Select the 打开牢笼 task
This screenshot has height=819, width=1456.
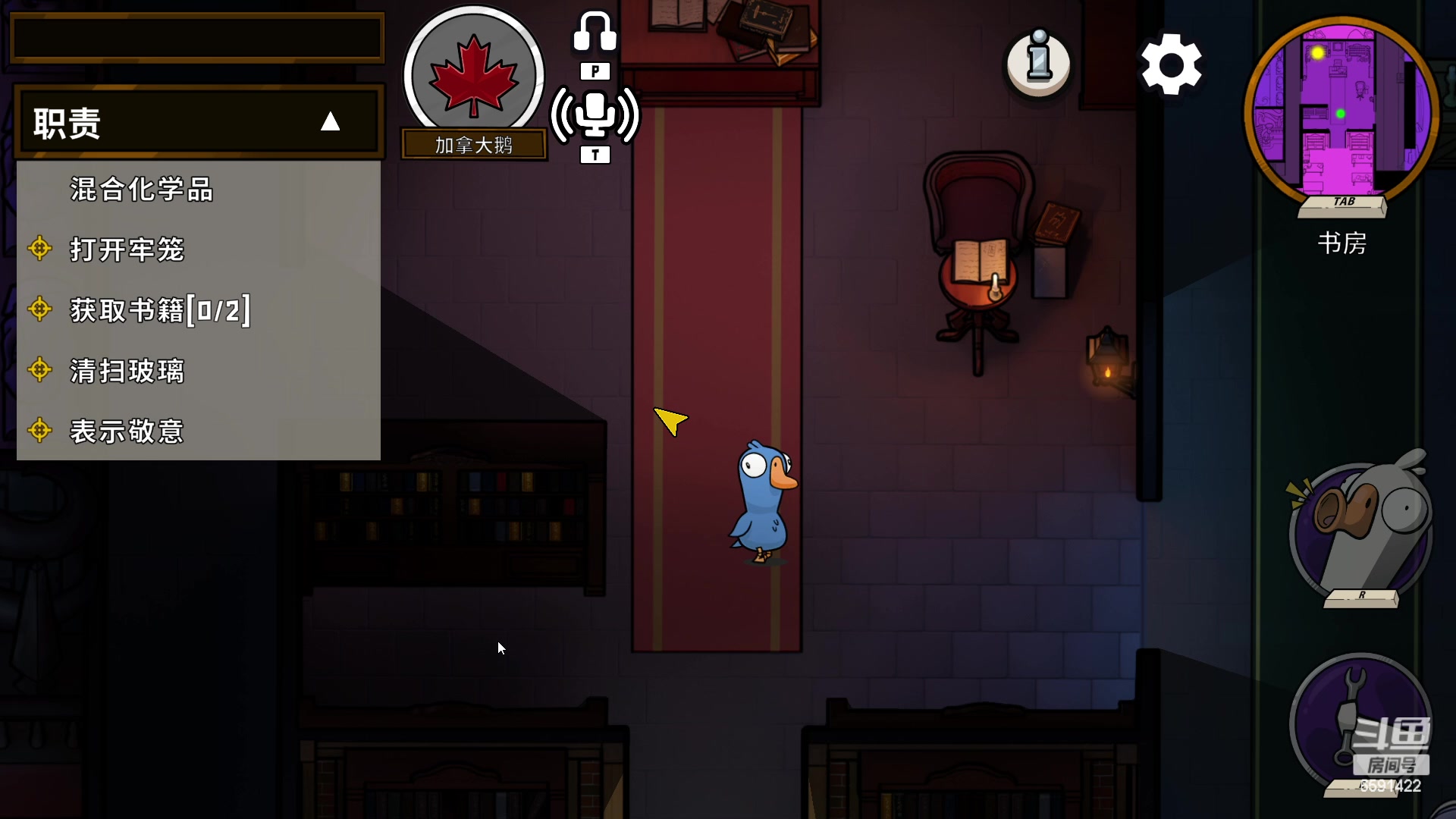tap(127, 249)
